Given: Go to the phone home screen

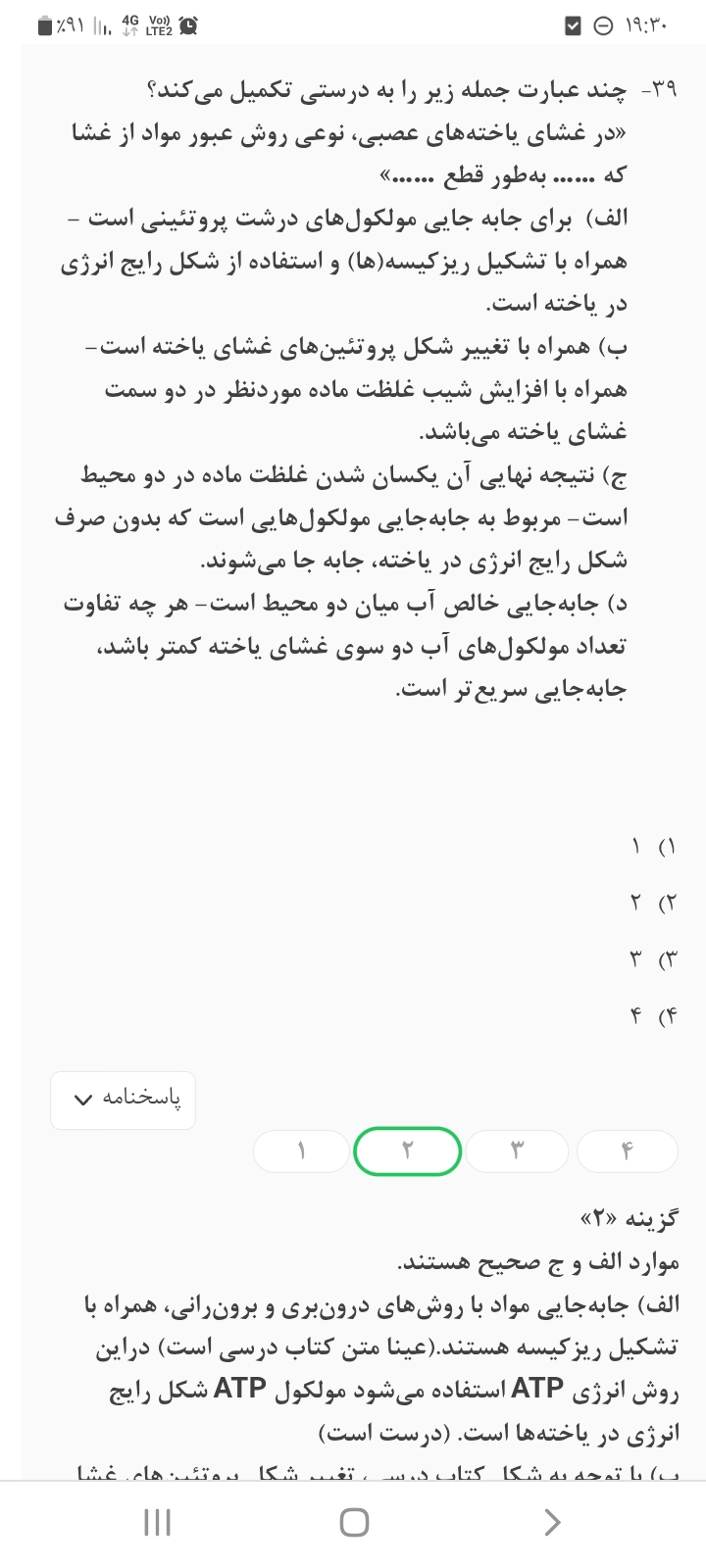Looking at the screenshot, I should pos(353,1522).
